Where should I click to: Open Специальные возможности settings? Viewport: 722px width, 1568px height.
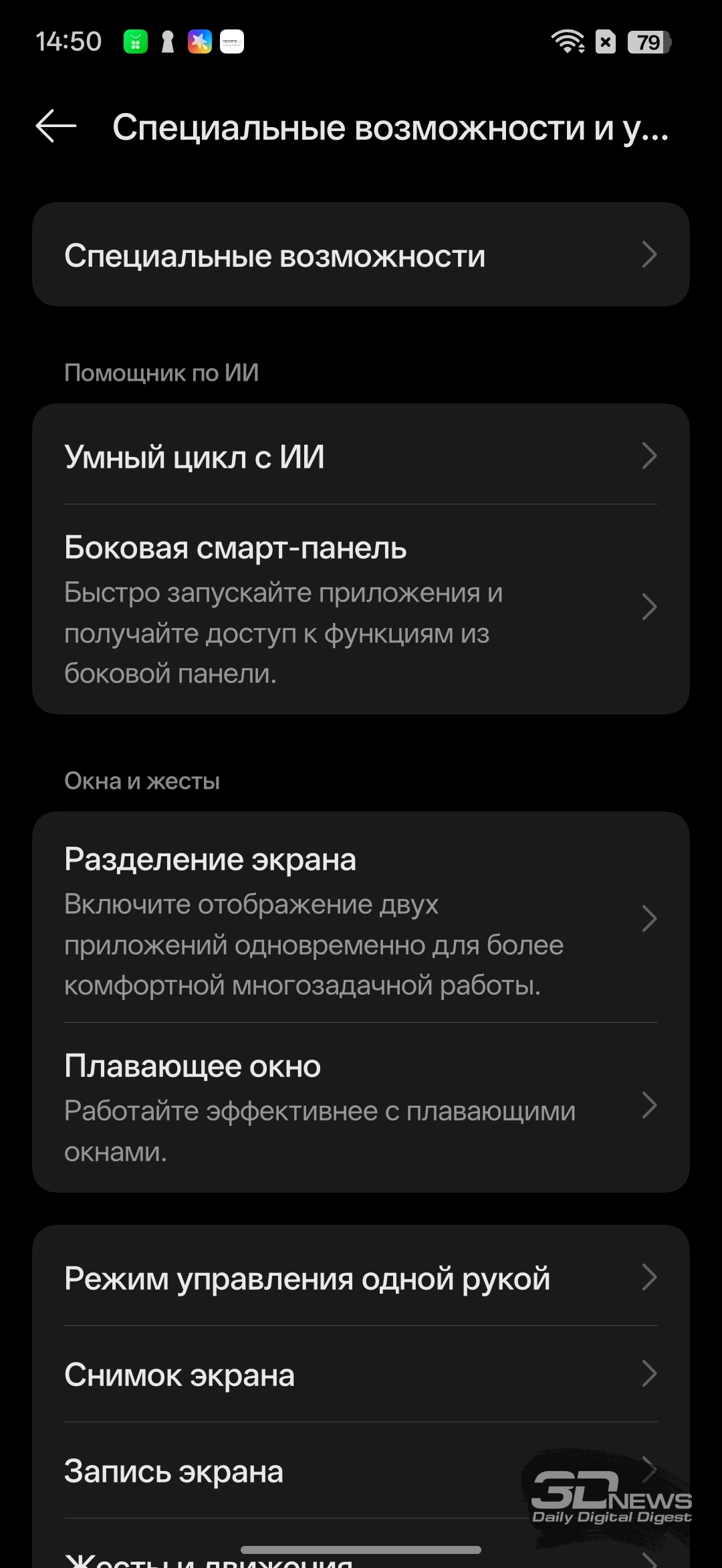click(x=361, y=255)
